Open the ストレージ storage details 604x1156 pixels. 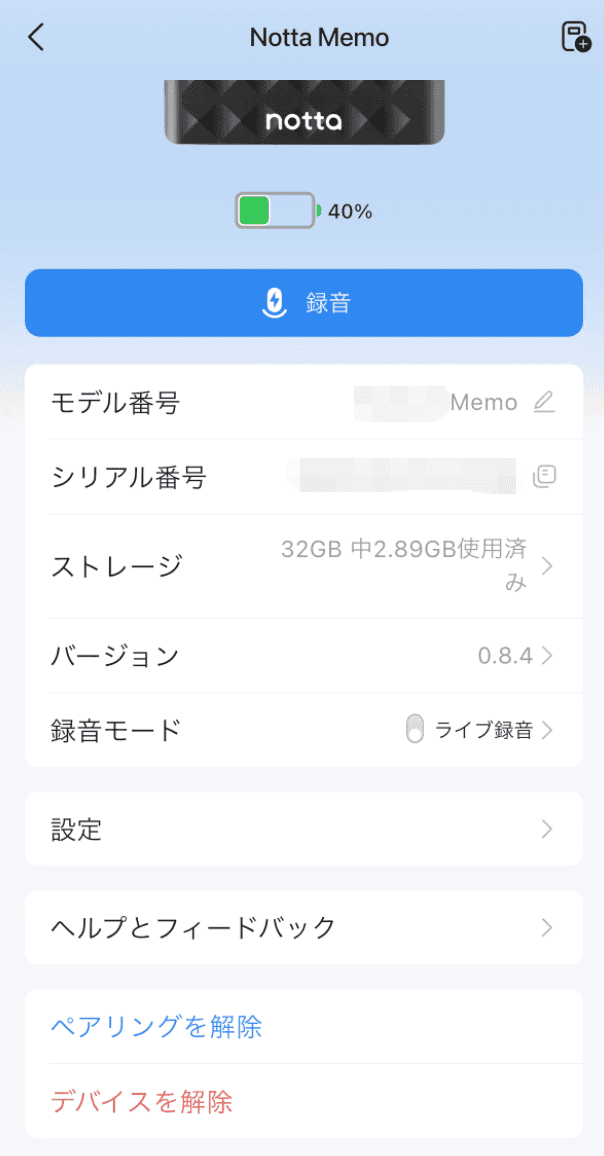tap(304, 566)
